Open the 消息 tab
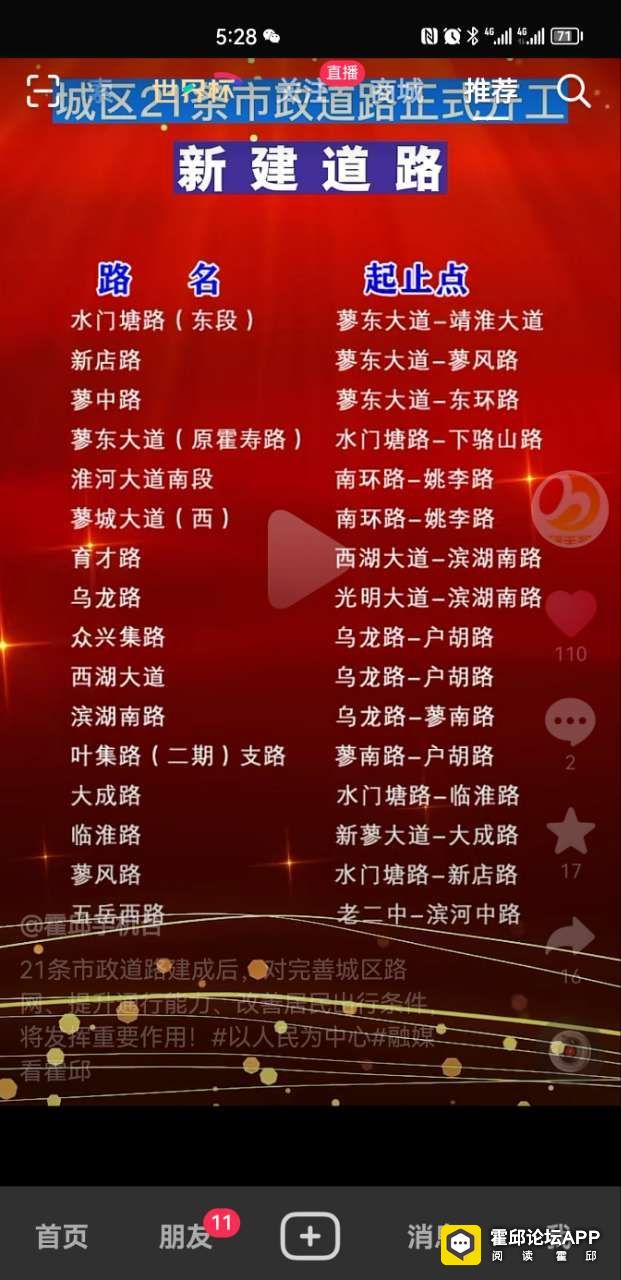The image size is (621, 1280). point(425,1236)
